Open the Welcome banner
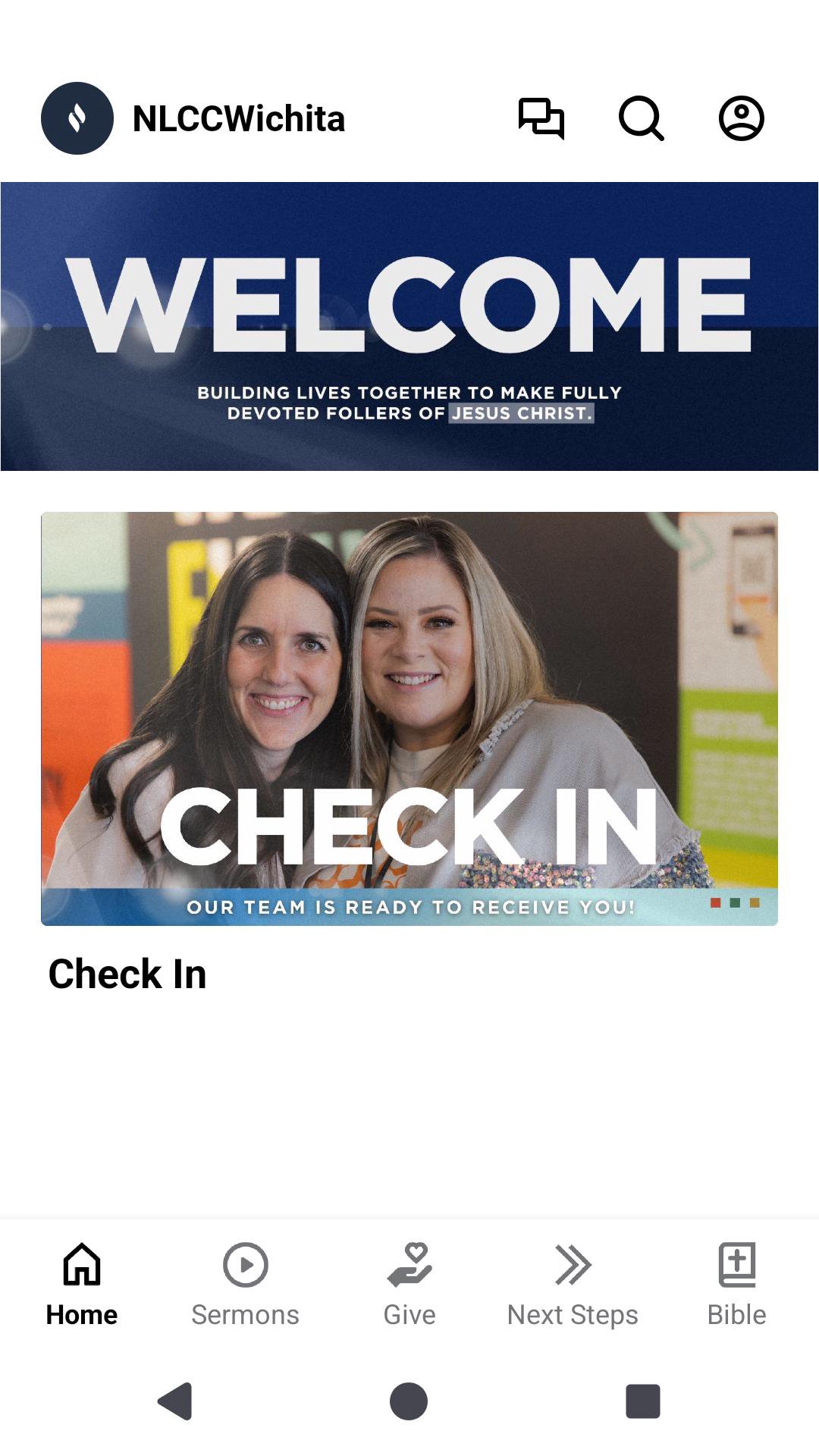 [x=409, y=326]
